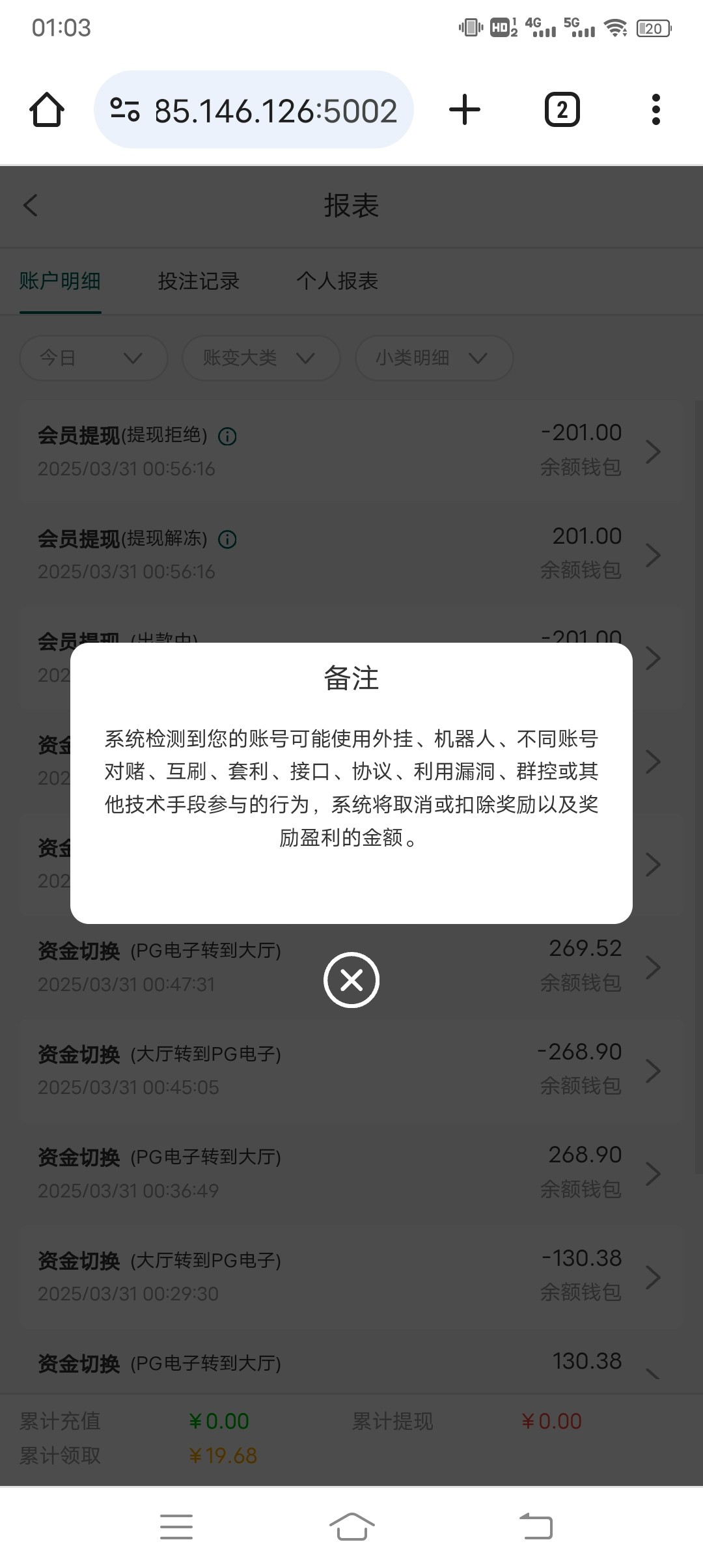View info icon beside 提现拒绝
The width and height of the screenshot is (703, 1568).
pos(227,436)
